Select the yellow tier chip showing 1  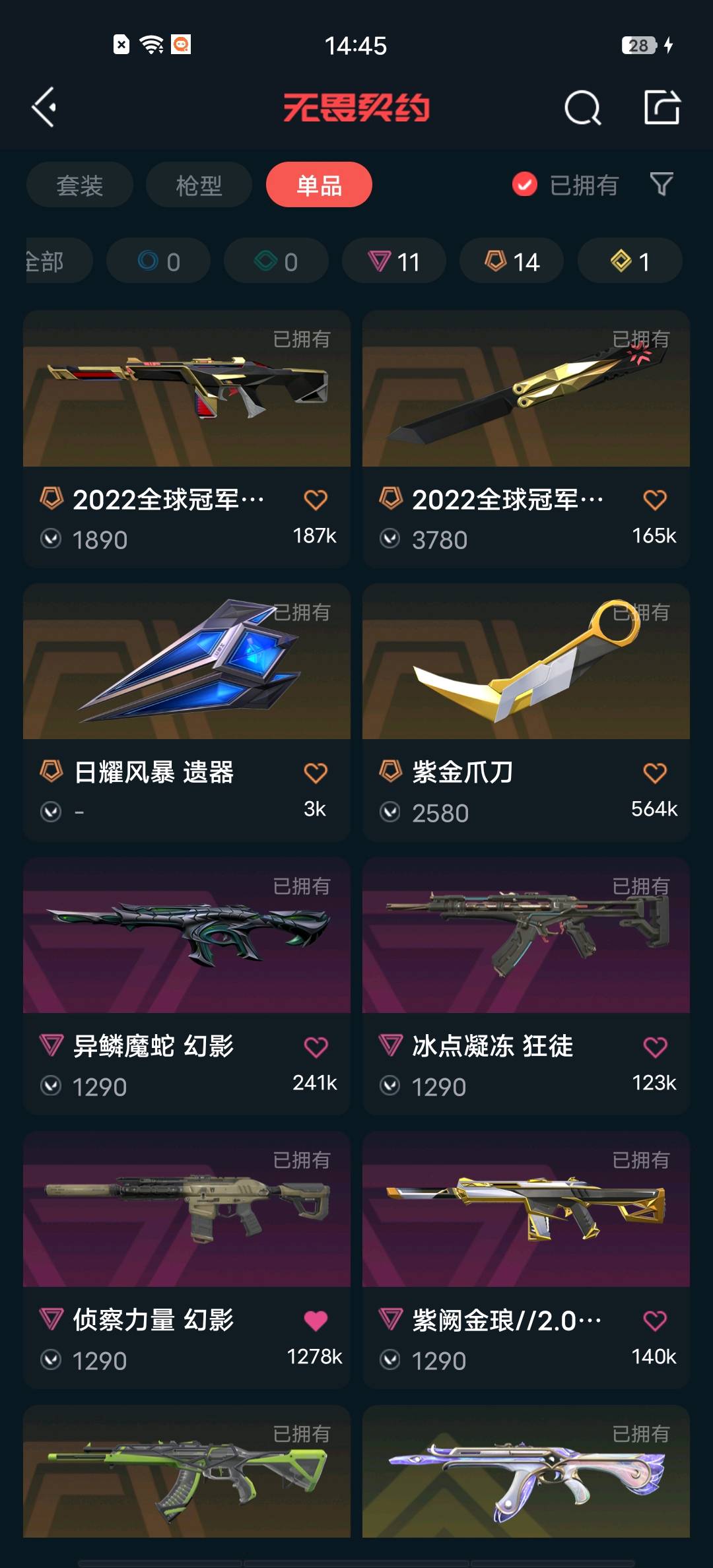[x=630, y=261]
